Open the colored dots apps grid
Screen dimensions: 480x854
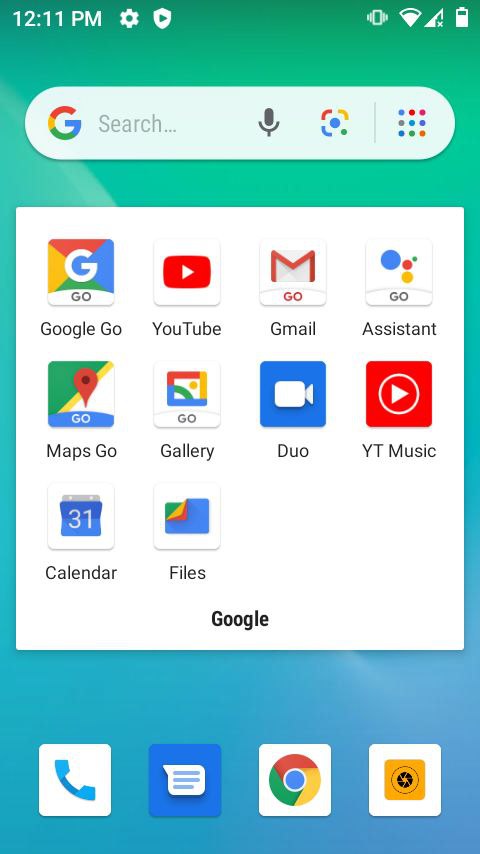(412, 123)
